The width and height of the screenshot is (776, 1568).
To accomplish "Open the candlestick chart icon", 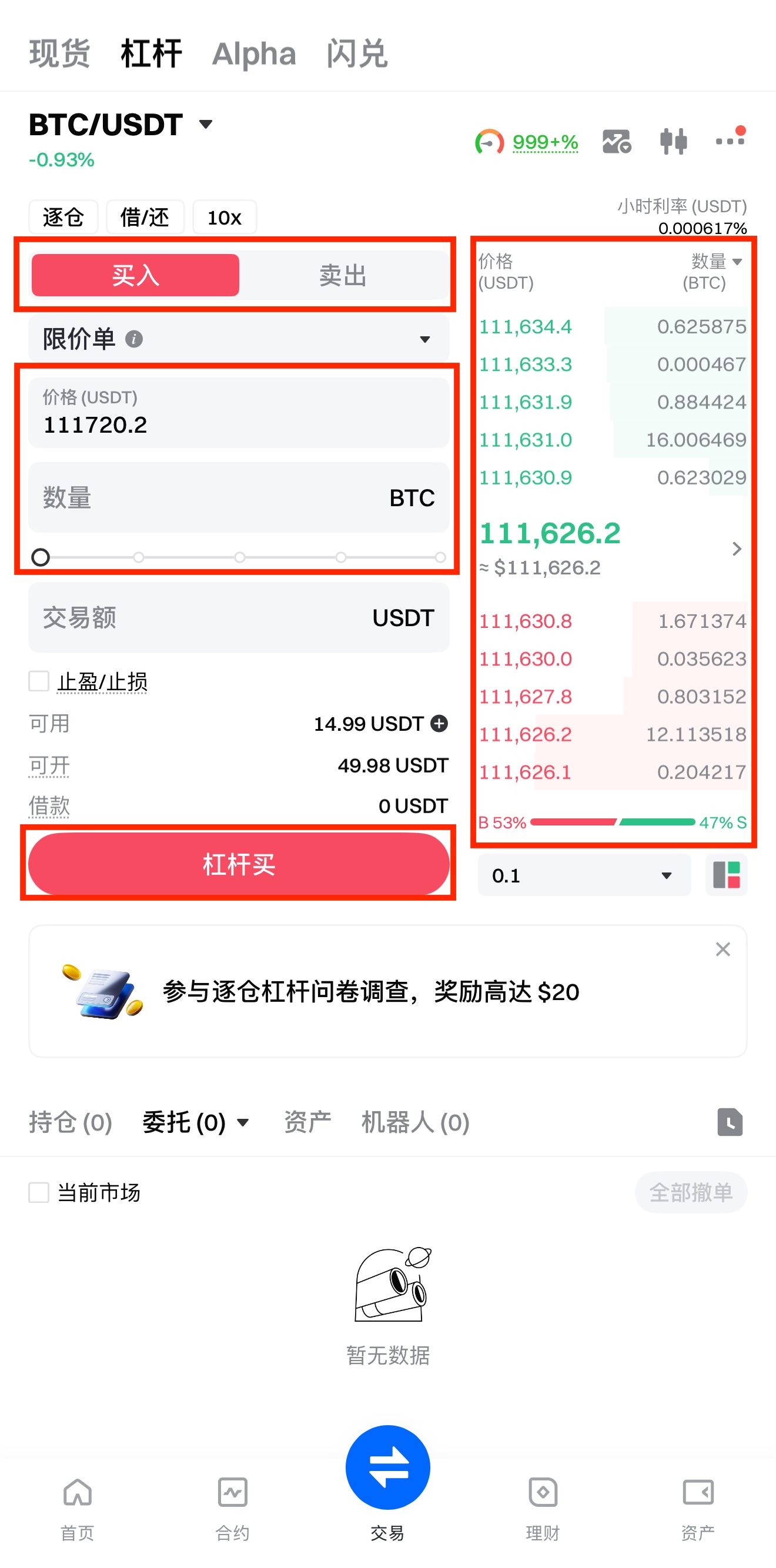I will point(673,142).
